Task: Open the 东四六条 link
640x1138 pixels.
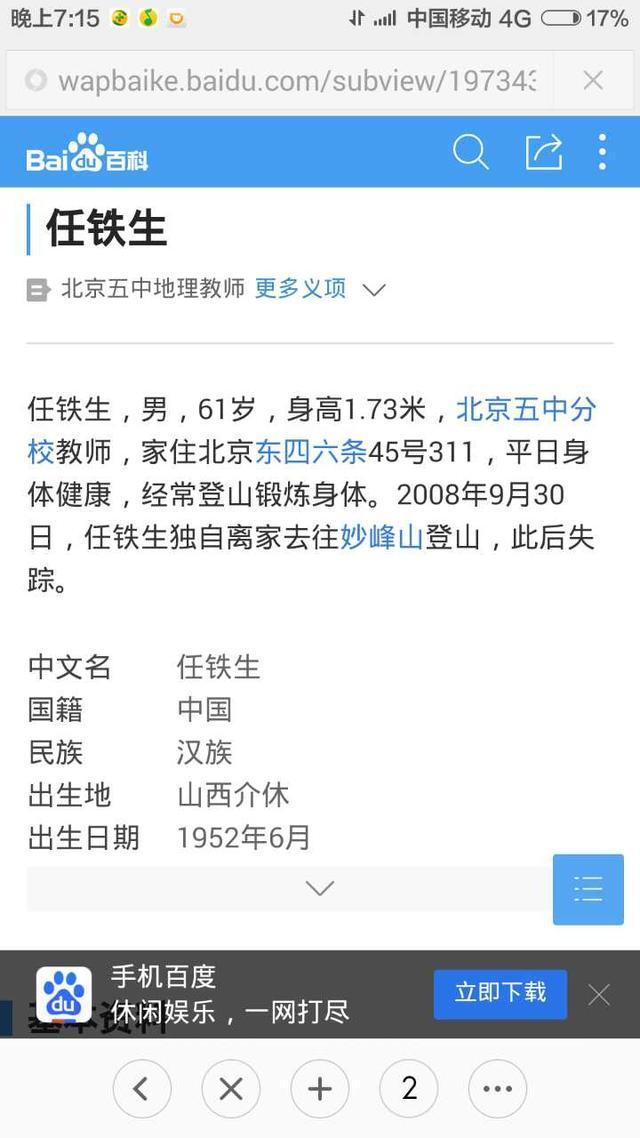Action: coord(311,452)
